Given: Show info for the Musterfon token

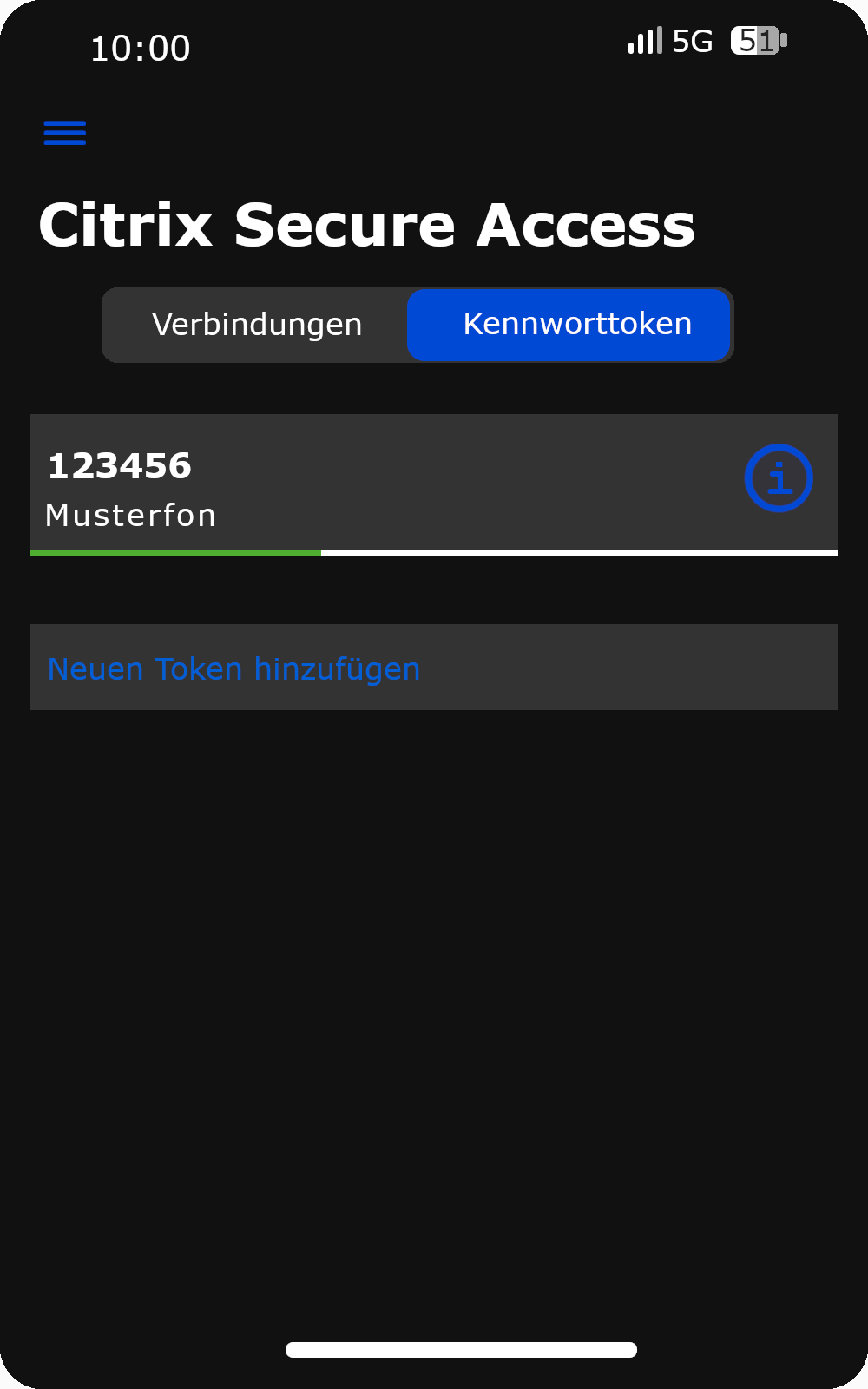Looking at the screenshot, I should tap(778, 478).
